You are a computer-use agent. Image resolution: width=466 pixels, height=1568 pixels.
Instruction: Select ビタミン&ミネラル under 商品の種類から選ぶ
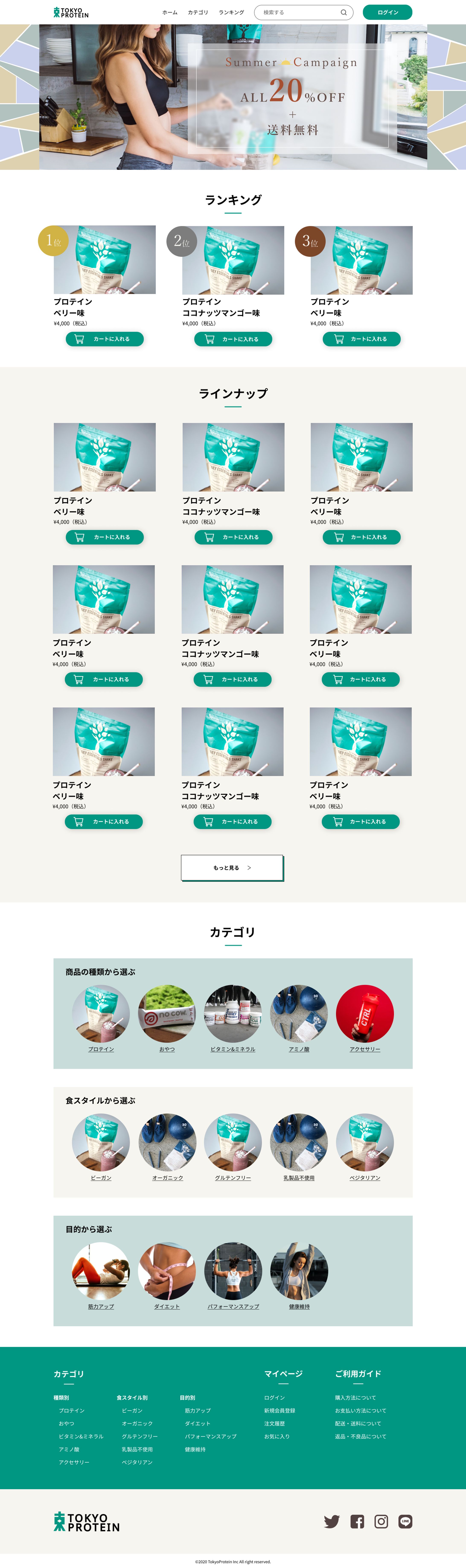(233, 1049)
